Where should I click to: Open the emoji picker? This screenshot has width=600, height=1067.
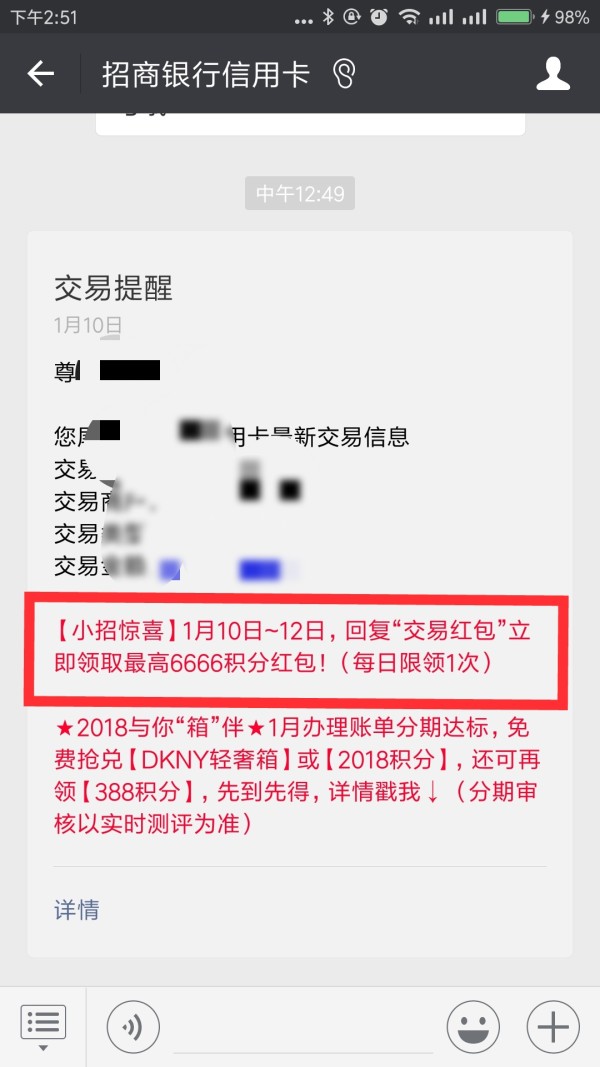tap(473, 1027)
